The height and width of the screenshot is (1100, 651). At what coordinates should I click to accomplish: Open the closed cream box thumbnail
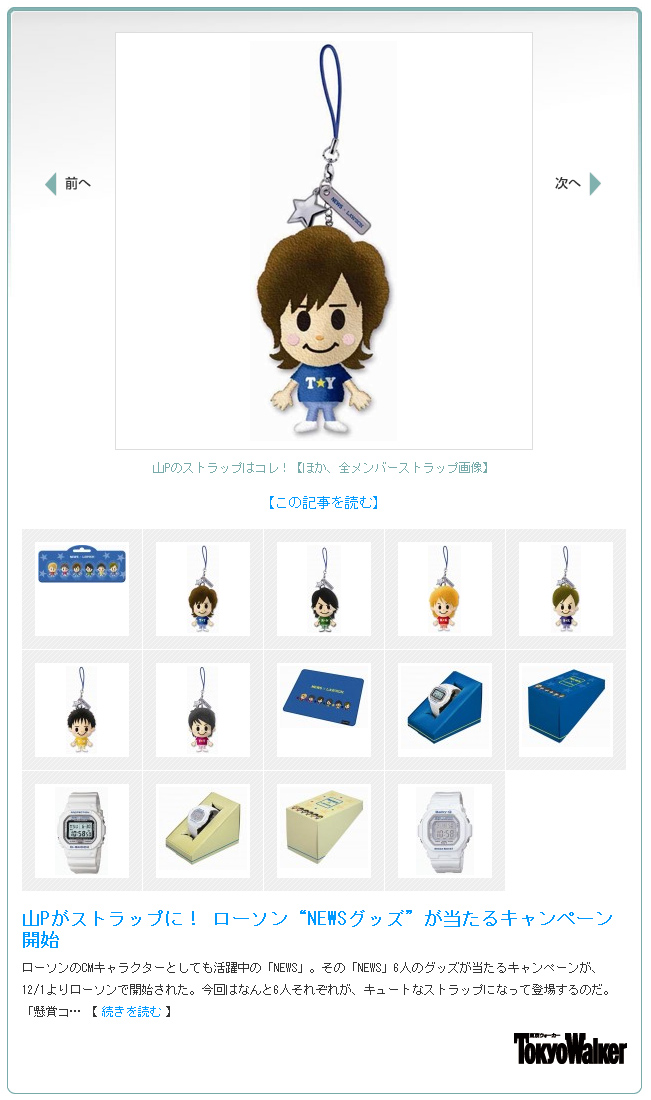tap(324, 831)
